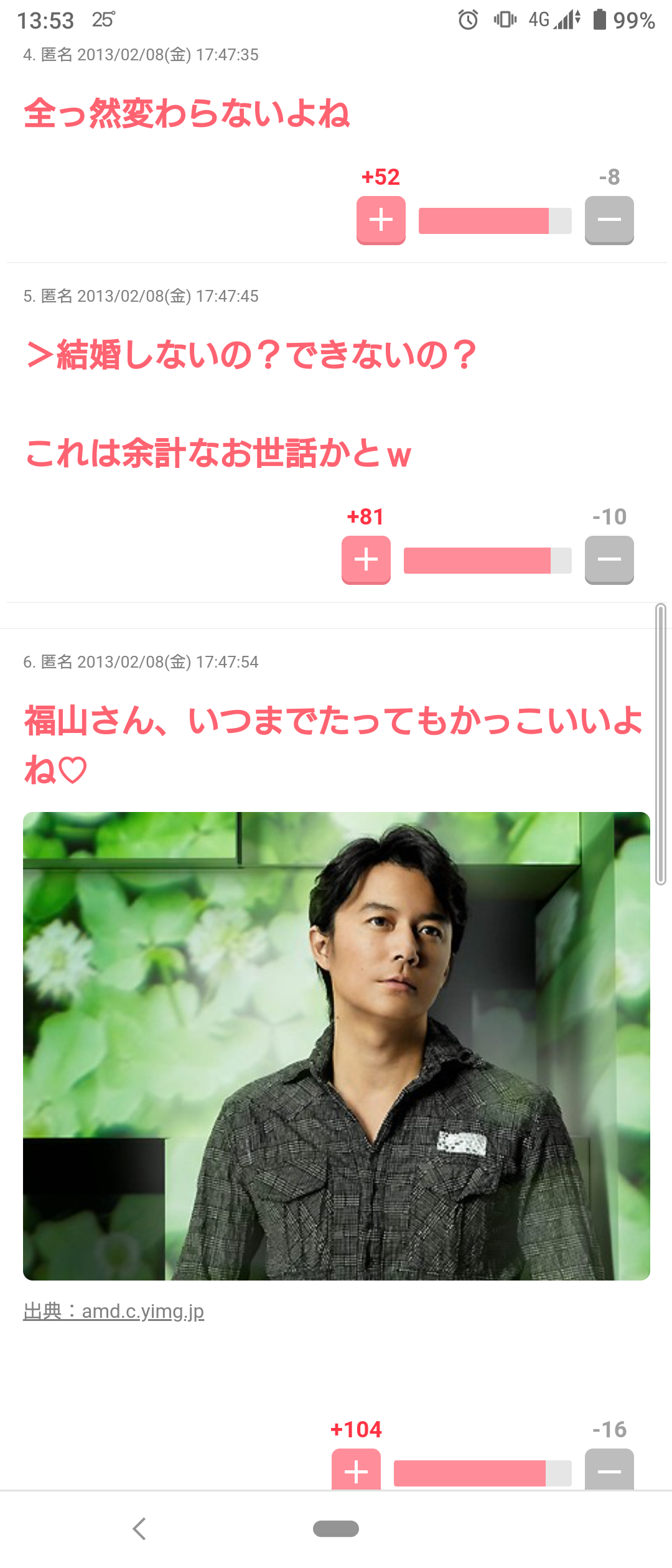The height and width of the screenshot is (1568, 672).
Task: Downvote comment 4 with the minus button
Action: tap(609, 220)
